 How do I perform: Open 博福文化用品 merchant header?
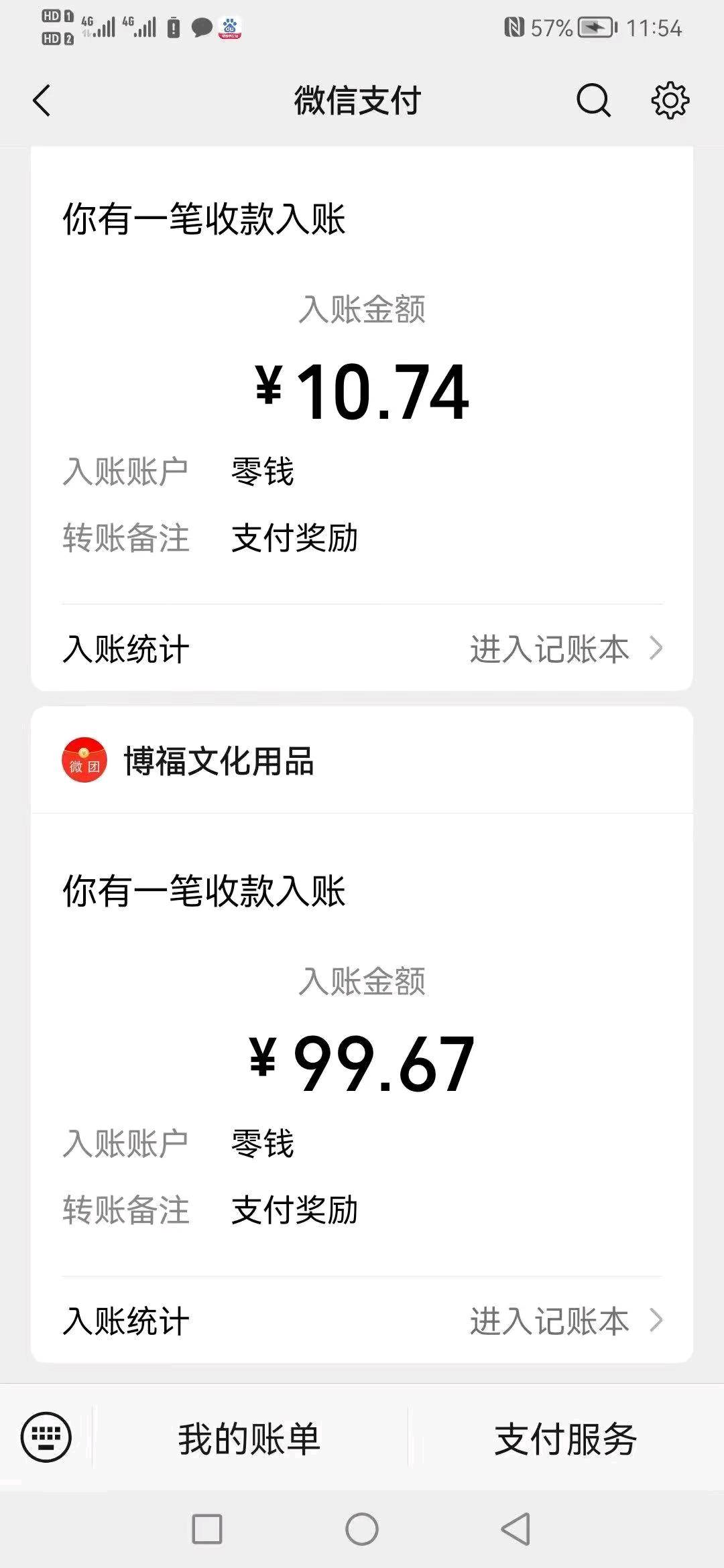pyautogui.click(x=362, y=761)
